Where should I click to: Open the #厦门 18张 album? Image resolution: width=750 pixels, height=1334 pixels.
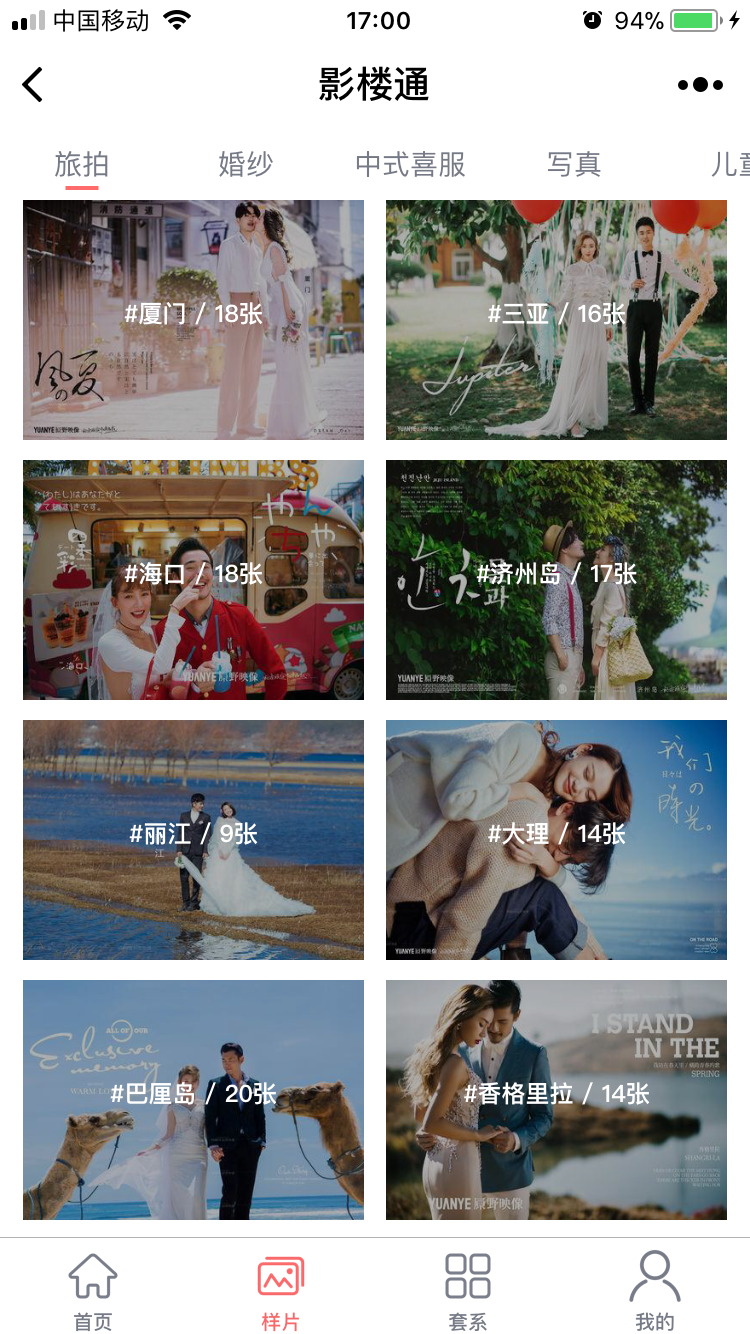[193, 320]
